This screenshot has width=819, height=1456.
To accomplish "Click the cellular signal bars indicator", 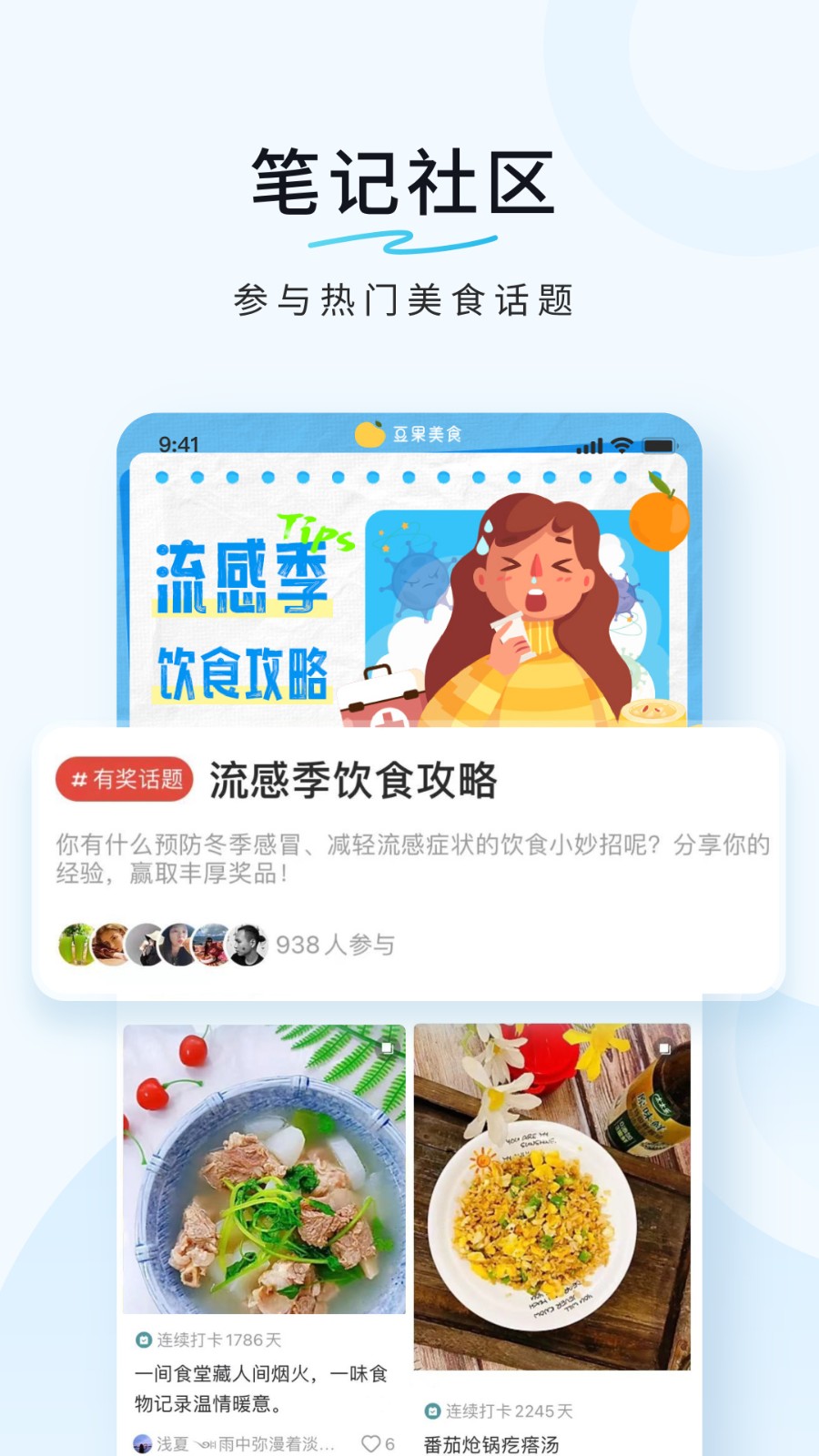I will pyautogui.click(x=590, y=446).
